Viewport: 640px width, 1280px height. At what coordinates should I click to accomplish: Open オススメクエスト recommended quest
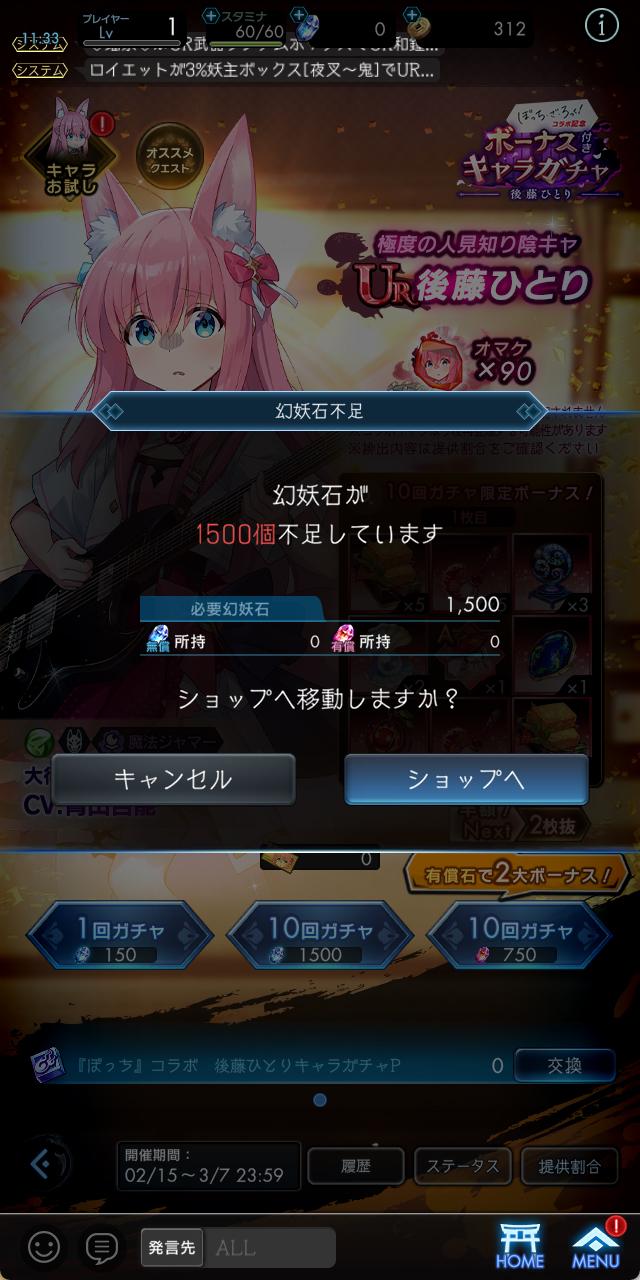tap(170, 155)
